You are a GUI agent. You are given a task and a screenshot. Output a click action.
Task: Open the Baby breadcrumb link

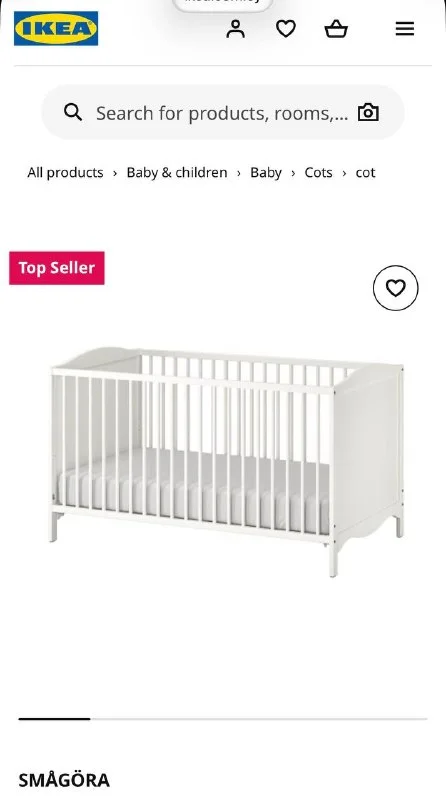click(x=266, y=172)
